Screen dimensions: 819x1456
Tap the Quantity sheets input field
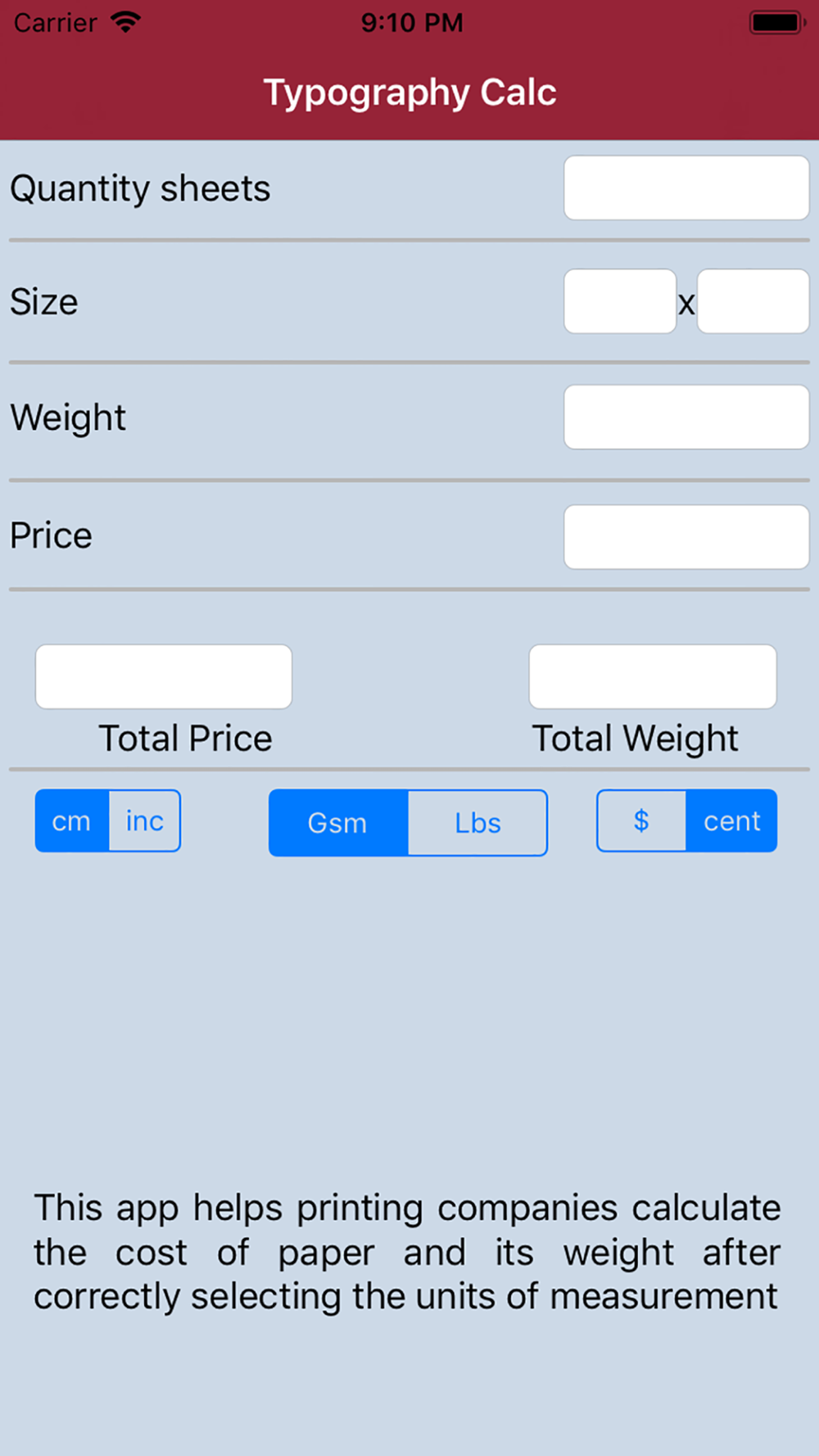pos(686,188)
